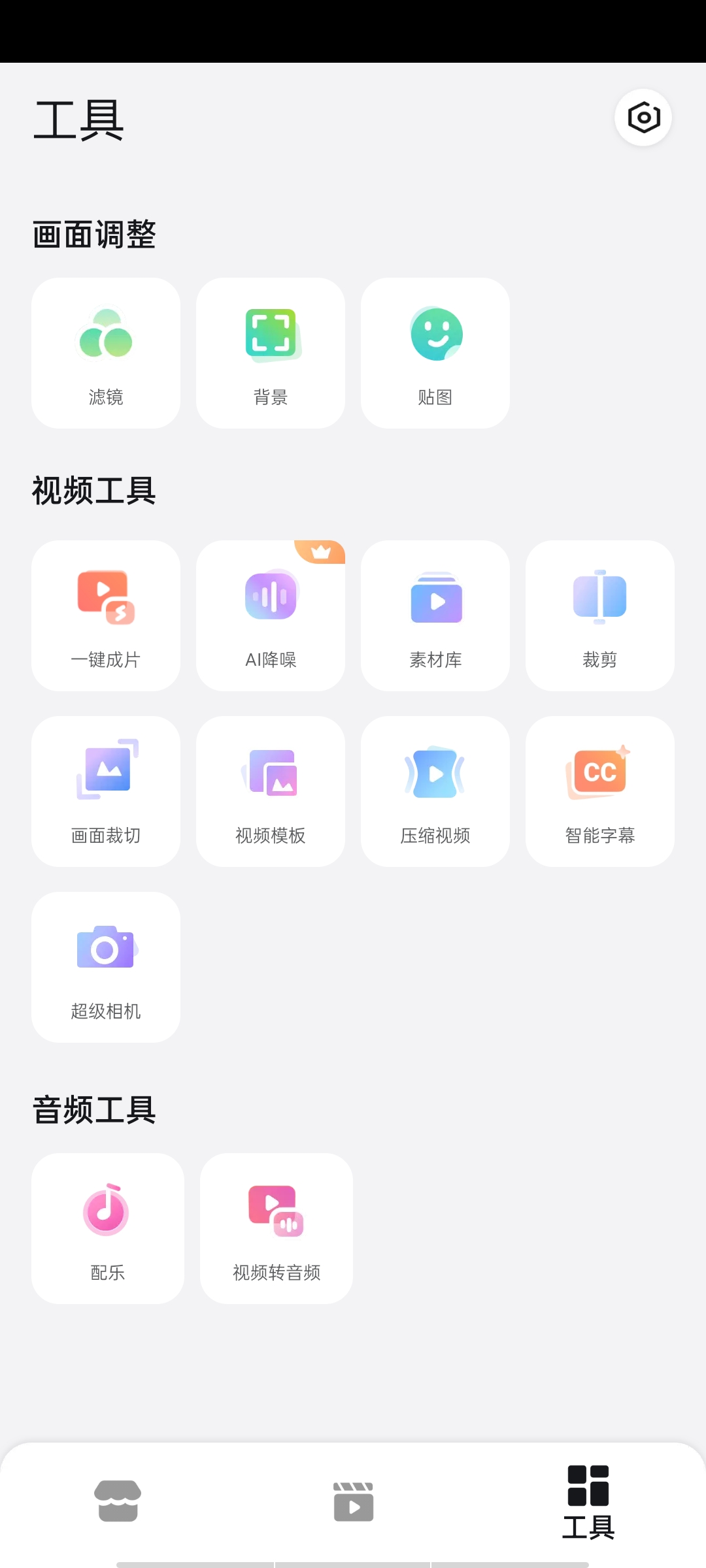Open 画面裁切 frame cropping
This screenshot has width=706, height=1568.
click(106, 791)
